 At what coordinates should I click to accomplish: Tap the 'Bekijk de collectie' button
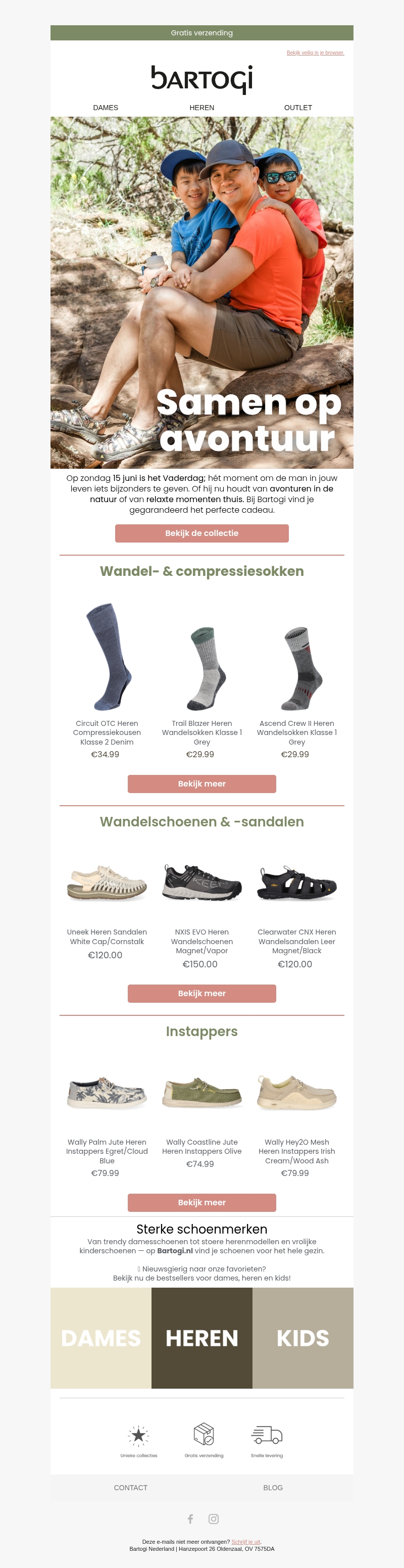(x=201, y=533)
